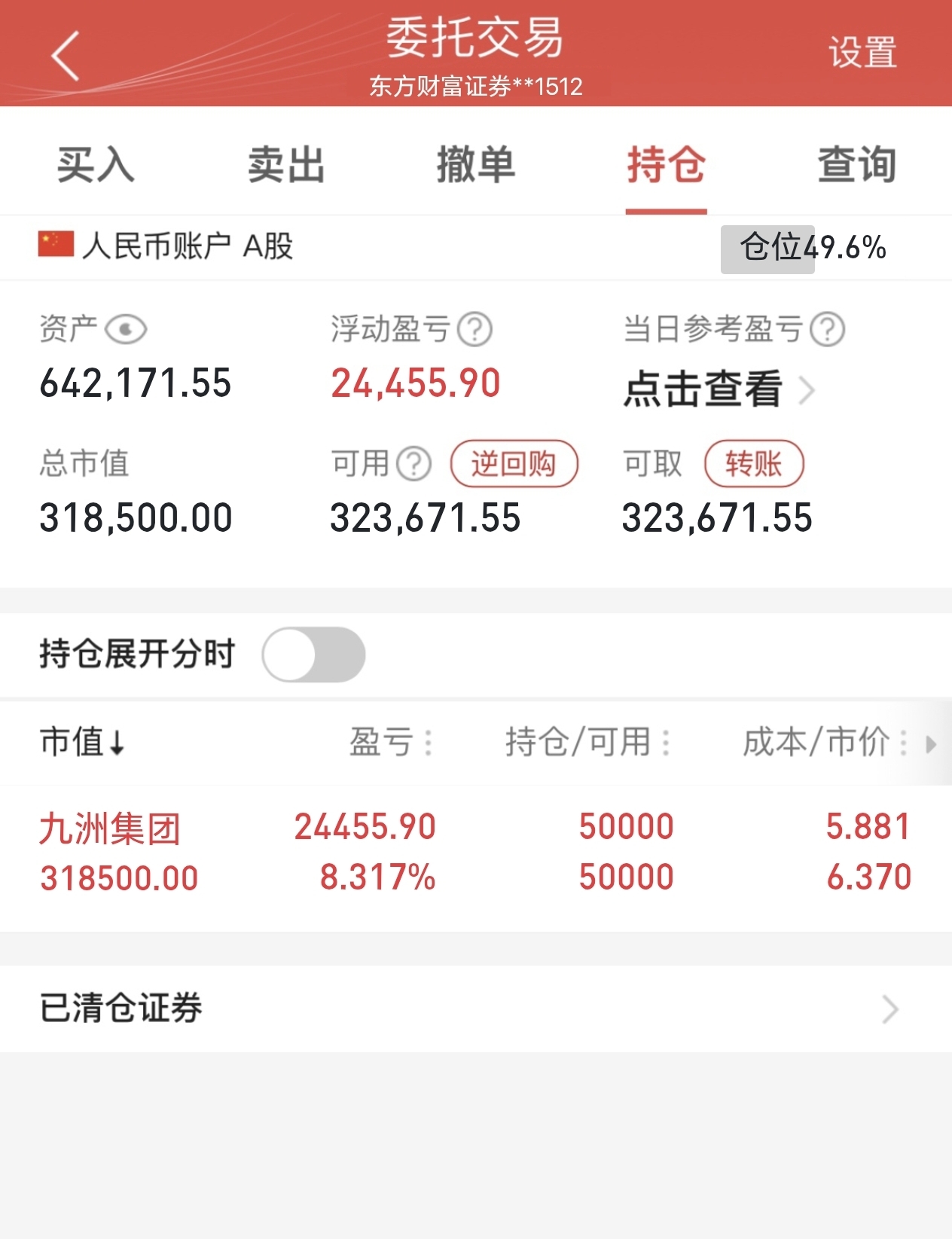Image resolution: width=952 pixels, height=1239 pixels.
Task: Open the help icon next to 可用
Action: coord(414,464)
